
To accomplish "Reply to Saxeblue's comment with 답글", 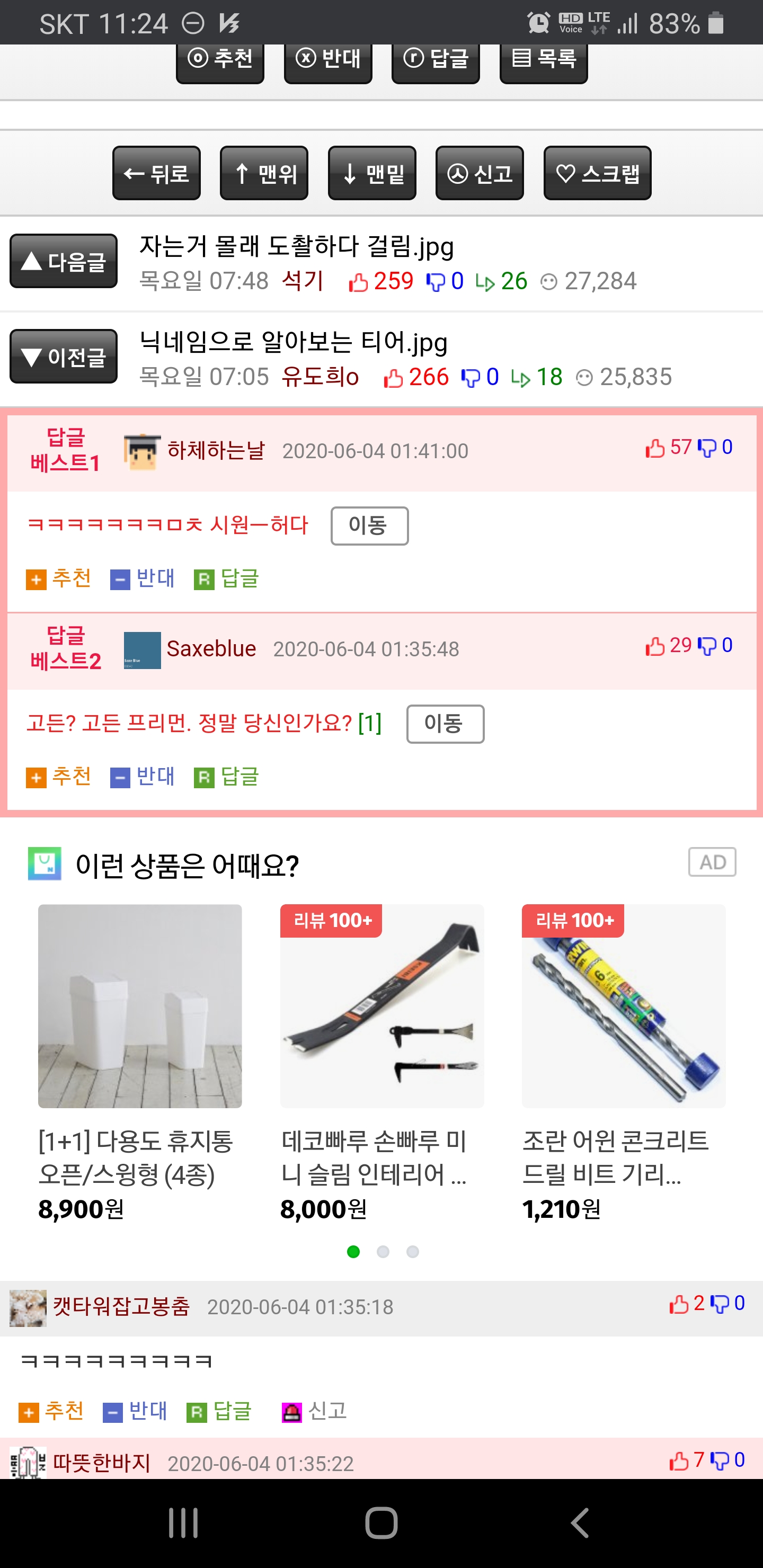I will pyautogui.click(x=227, y=777).
